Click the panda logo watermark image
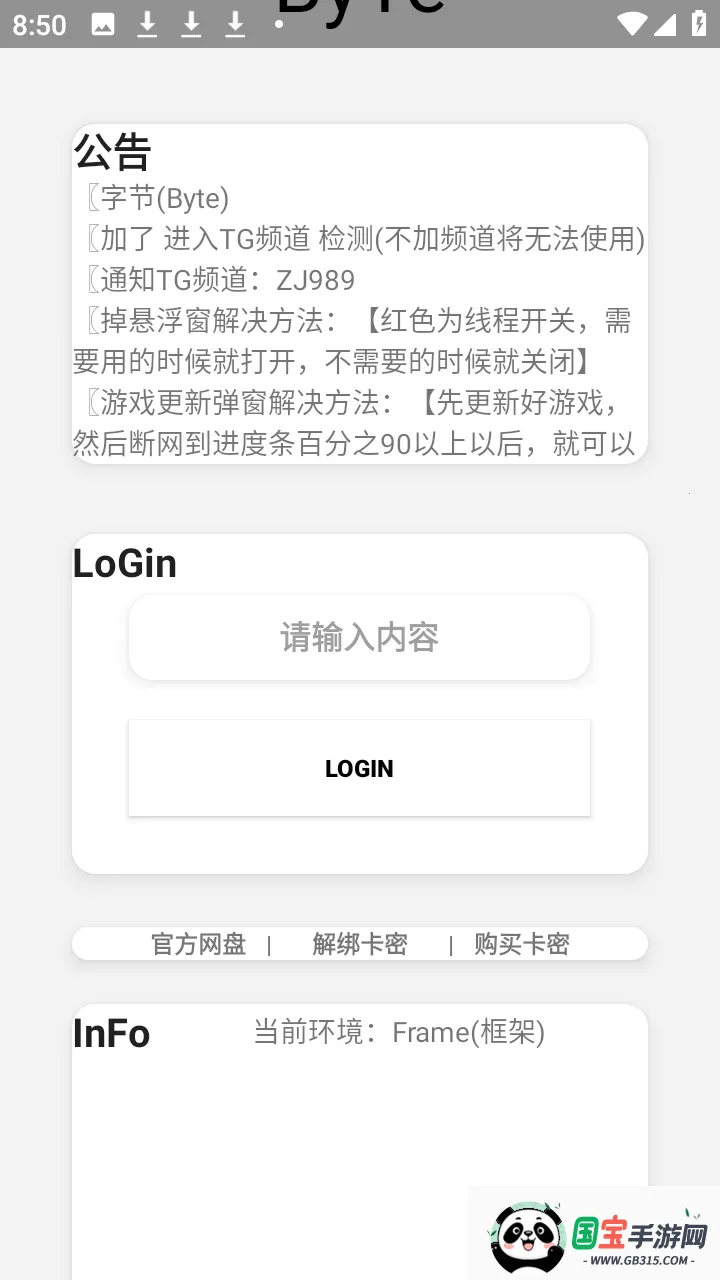This screenshot has width=720, height=1280. tap(525, 1232)
